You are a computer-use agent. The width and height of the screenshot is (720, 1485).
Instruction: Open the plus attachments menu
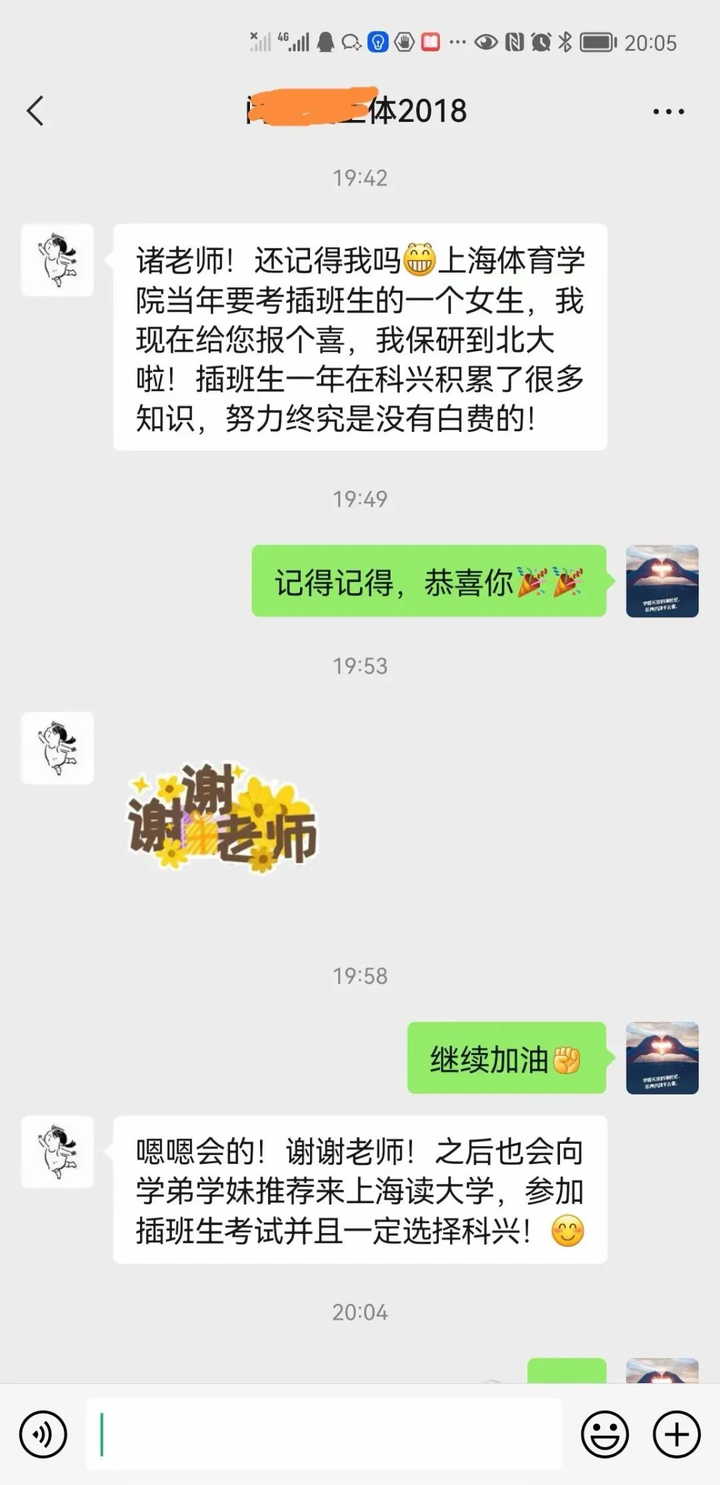677,1435
